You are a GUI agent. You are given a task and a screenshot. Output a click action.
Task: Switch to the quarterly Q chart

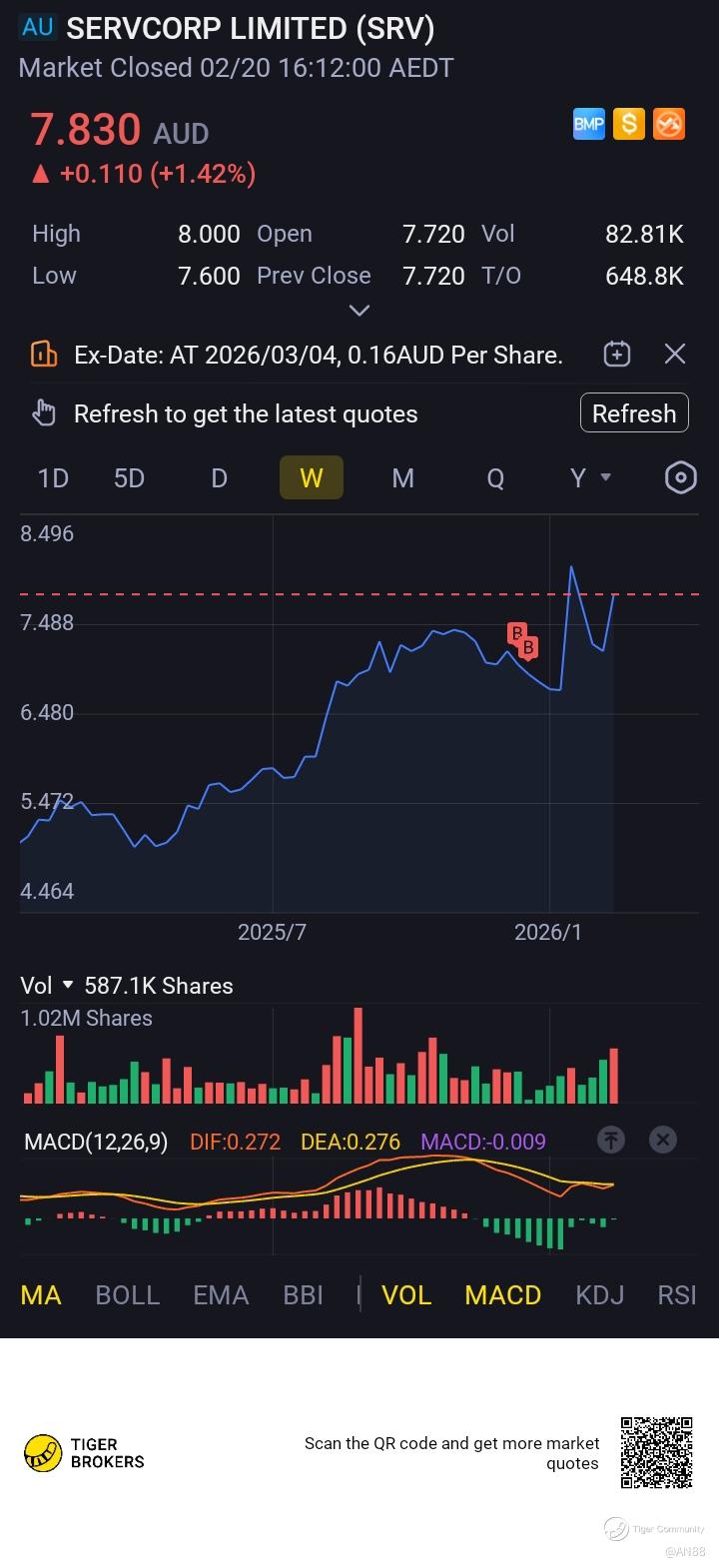[x=495, y=478]
